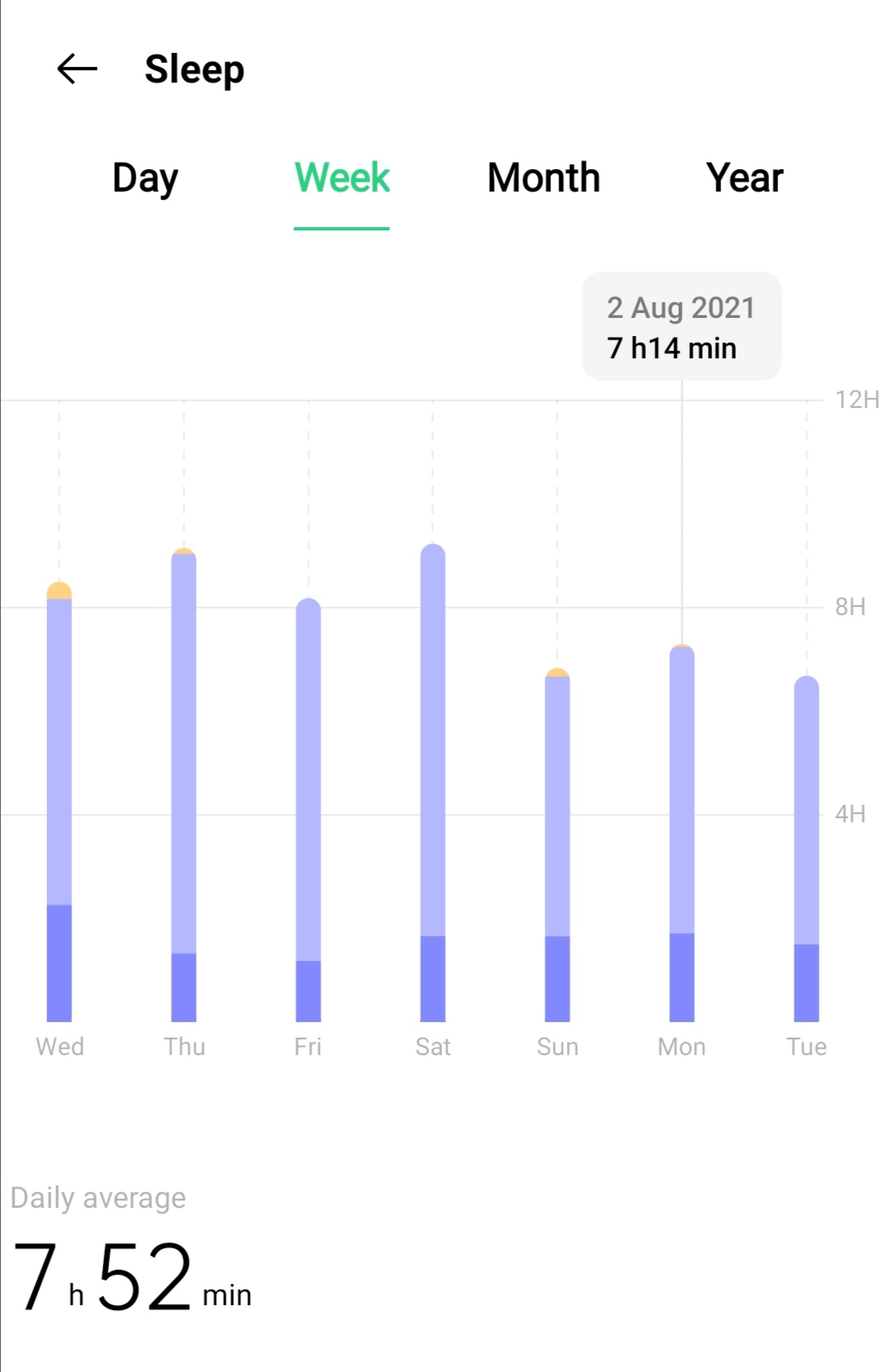Select the Mon sleep bar
The image size is (892, 1372).
[x=682, y=832]
